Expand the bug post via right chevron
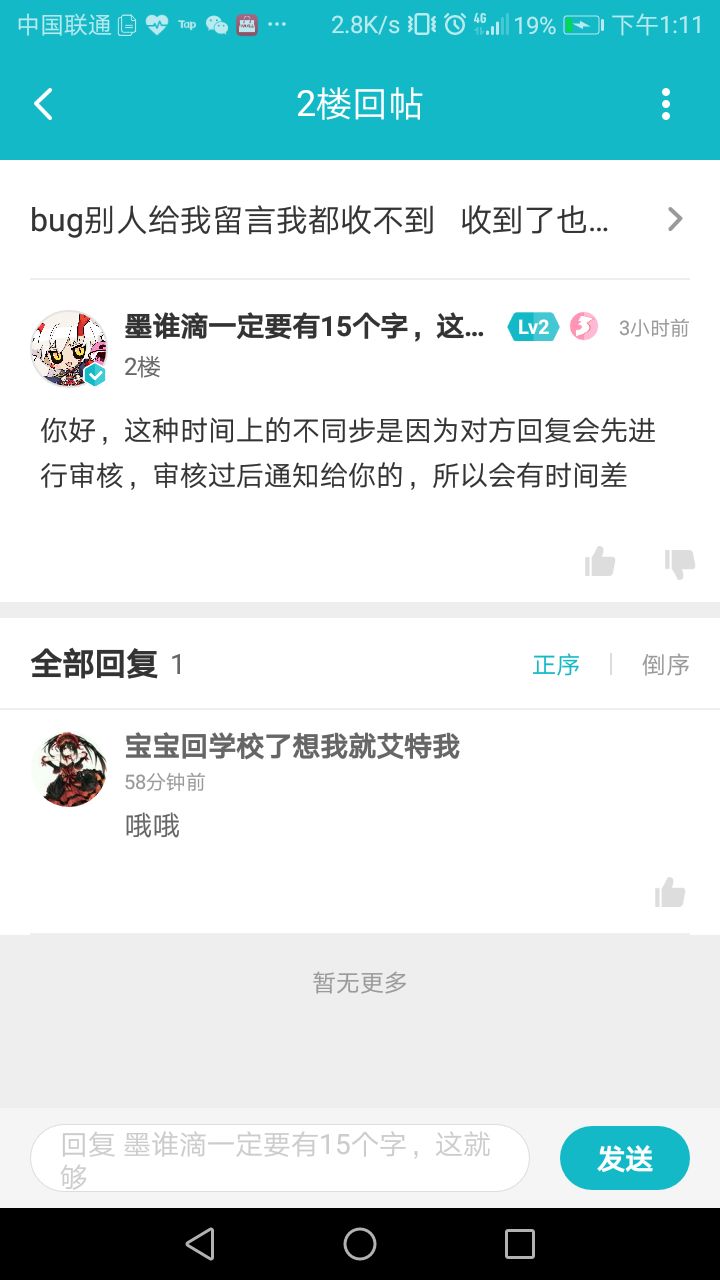 (675, 219)
